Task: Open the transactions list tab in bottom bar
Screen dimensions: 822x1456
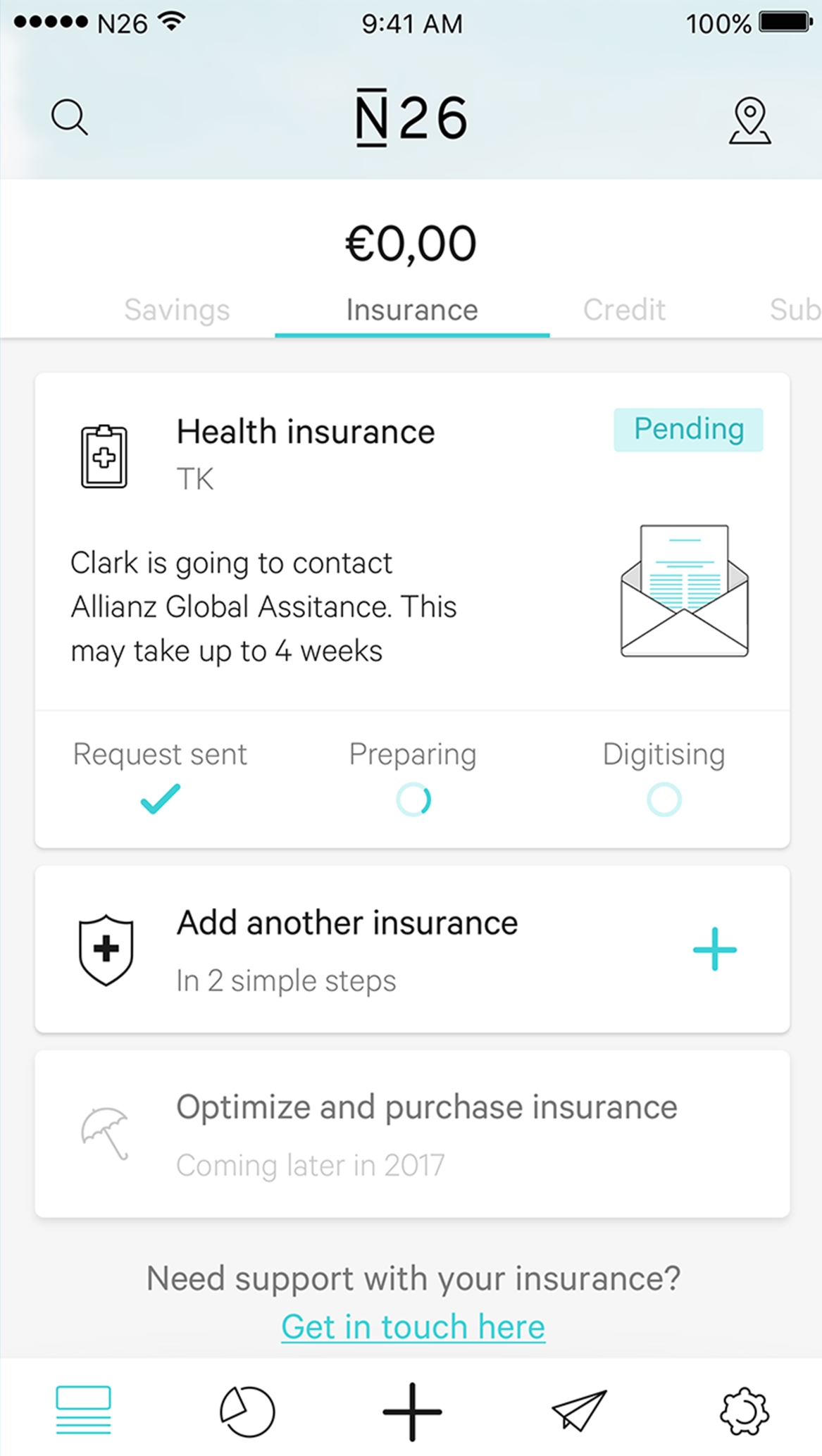Action: click(83, 1410)
